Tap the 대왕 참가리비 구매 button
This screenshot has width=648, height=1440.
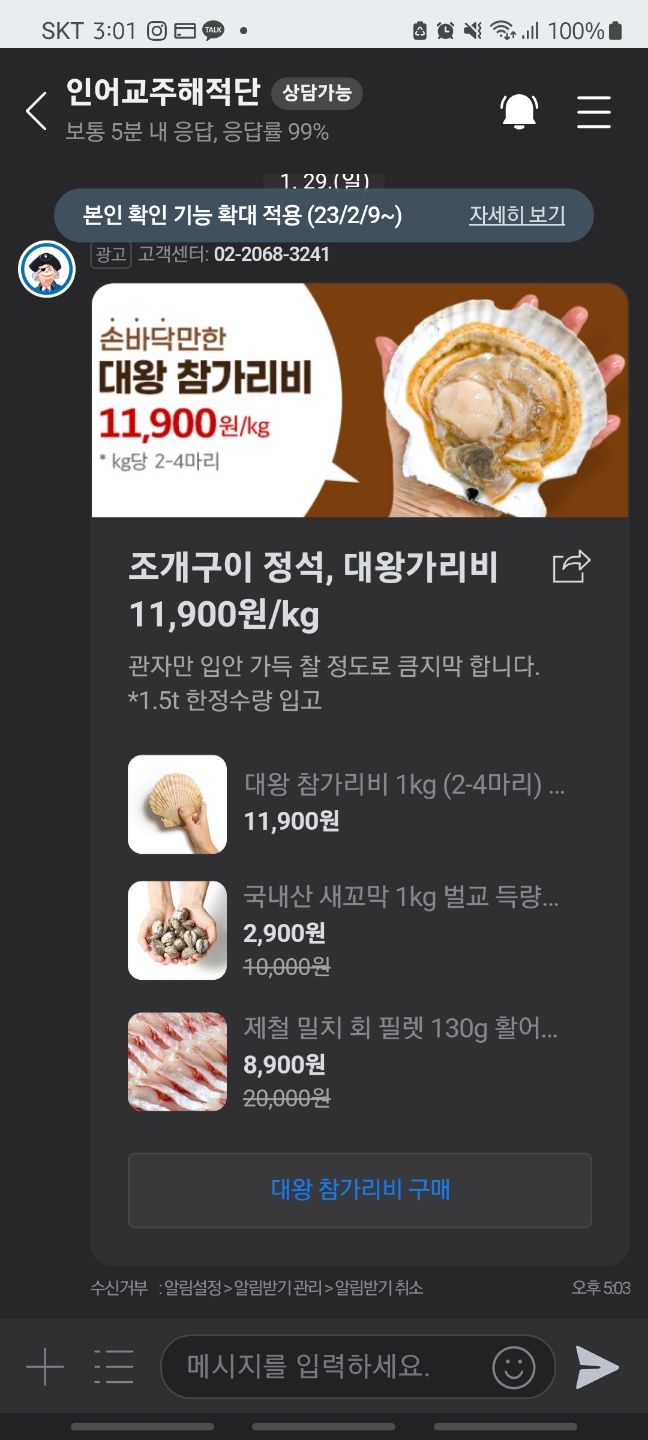coord(360,1190)
